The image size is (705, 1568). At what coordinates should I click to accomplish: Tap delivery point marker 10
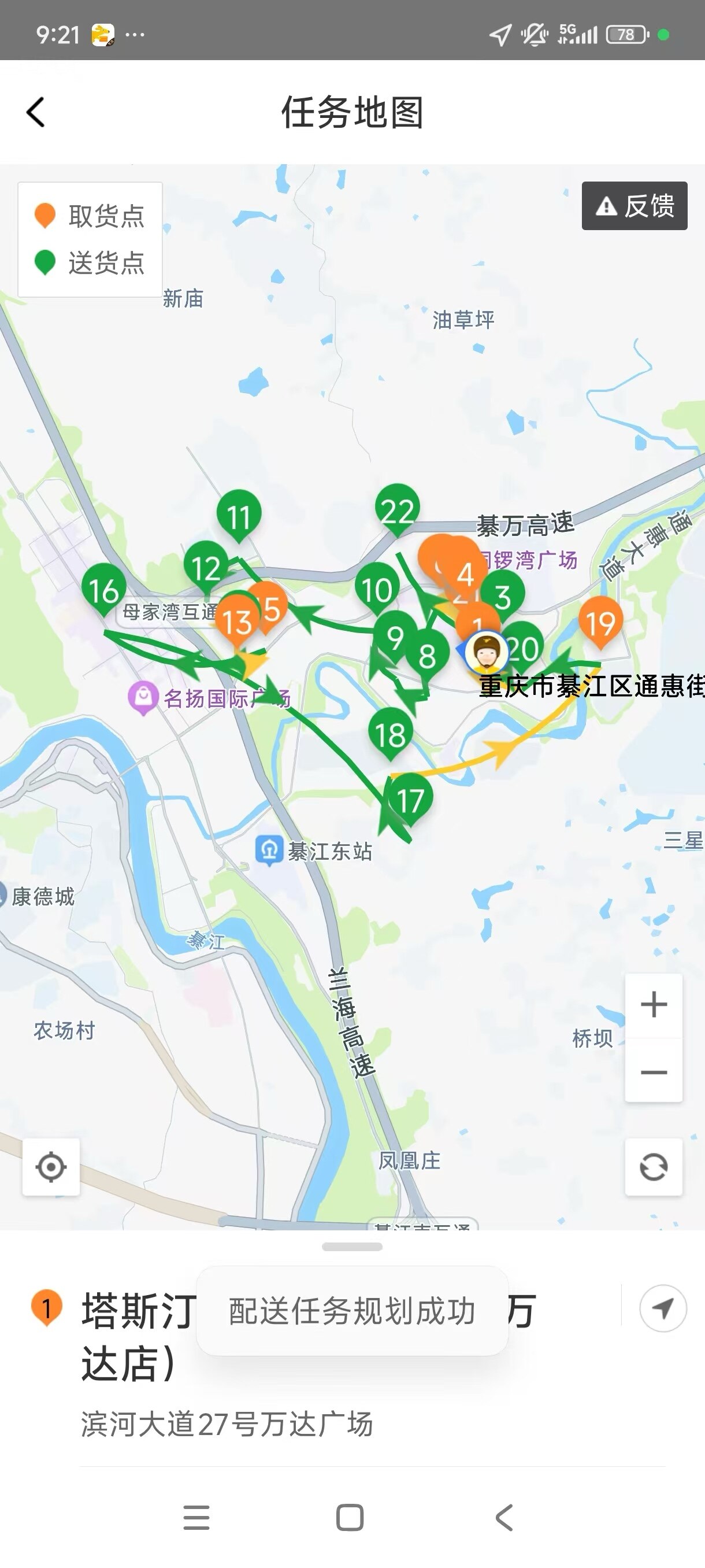[x=377, y=588]
